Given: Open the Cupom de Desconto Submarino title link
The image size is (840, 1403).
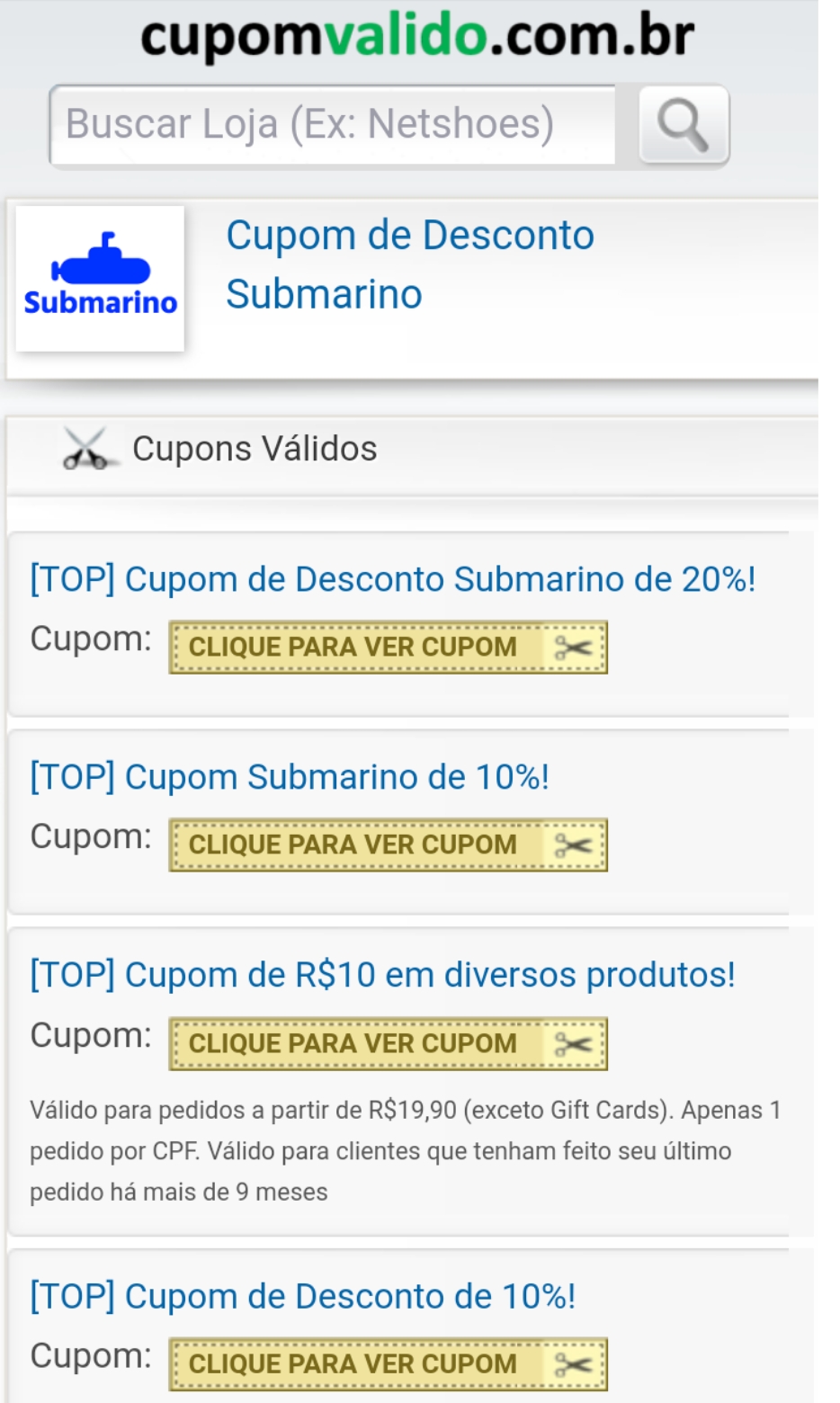Looking at the screenshot, I should click(x=410, y=264).
